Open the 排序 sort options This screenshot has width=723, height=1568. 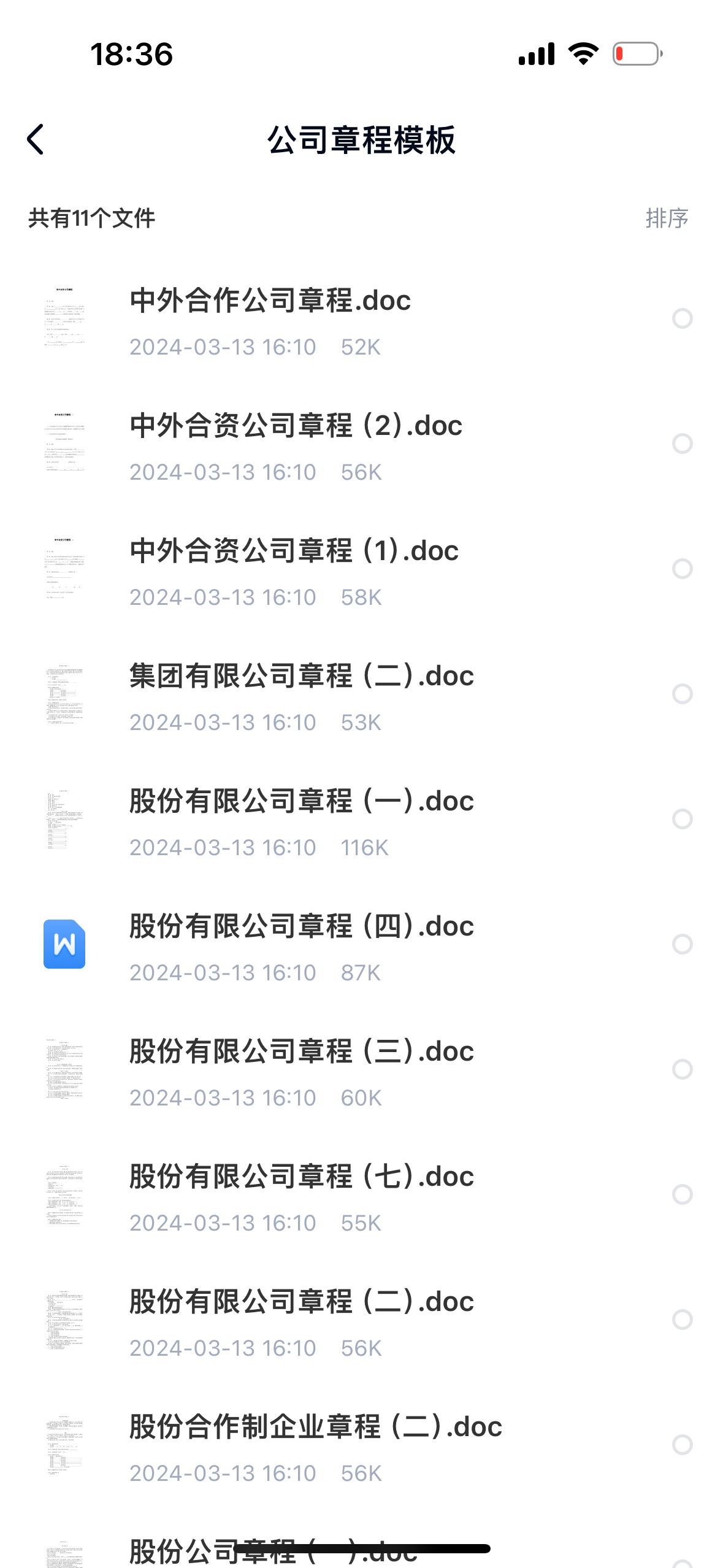tap(667, 218)
